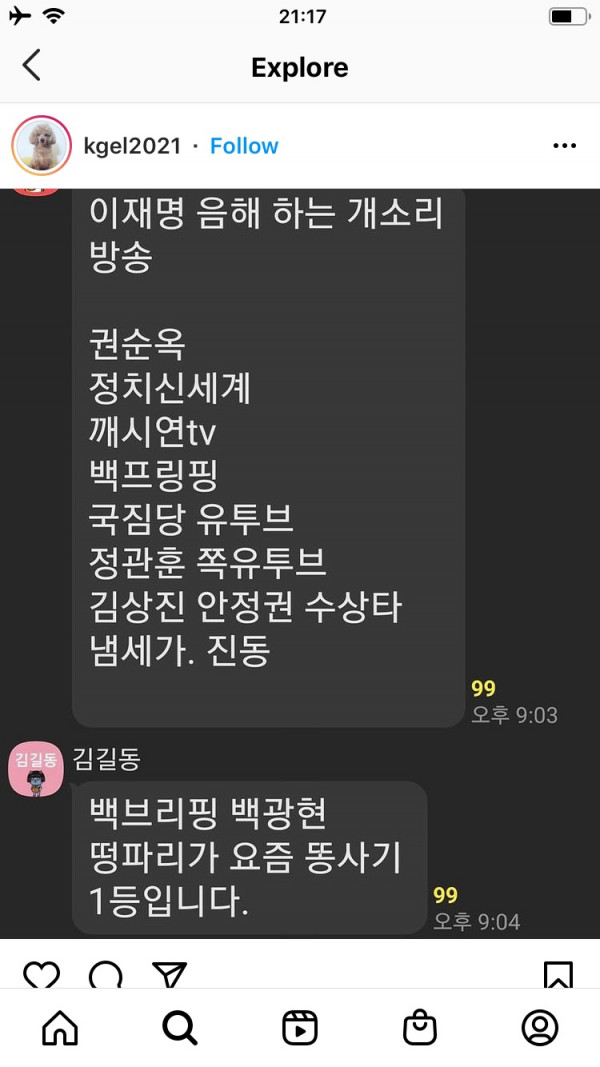Bookmark this post

click(x=558, y=974)
